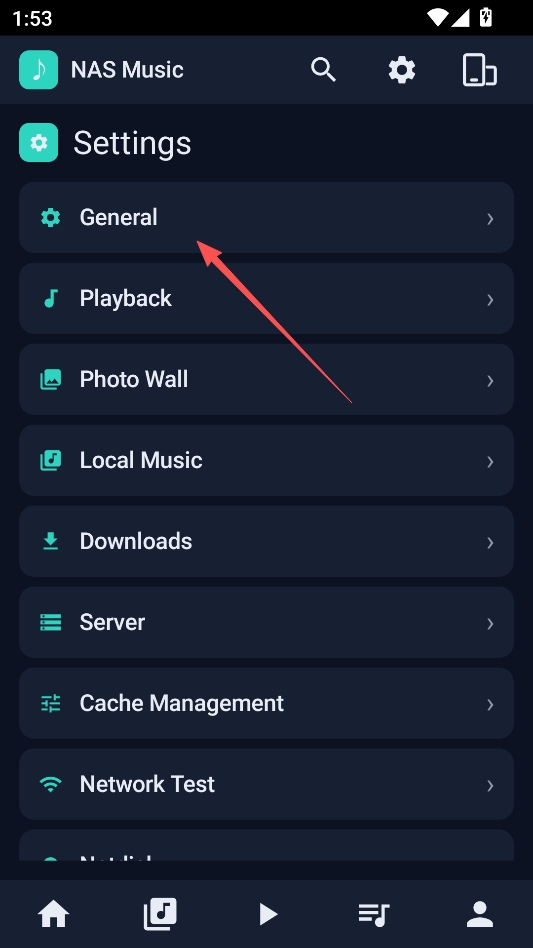Switch to the now playing tab

pos(267,914)
